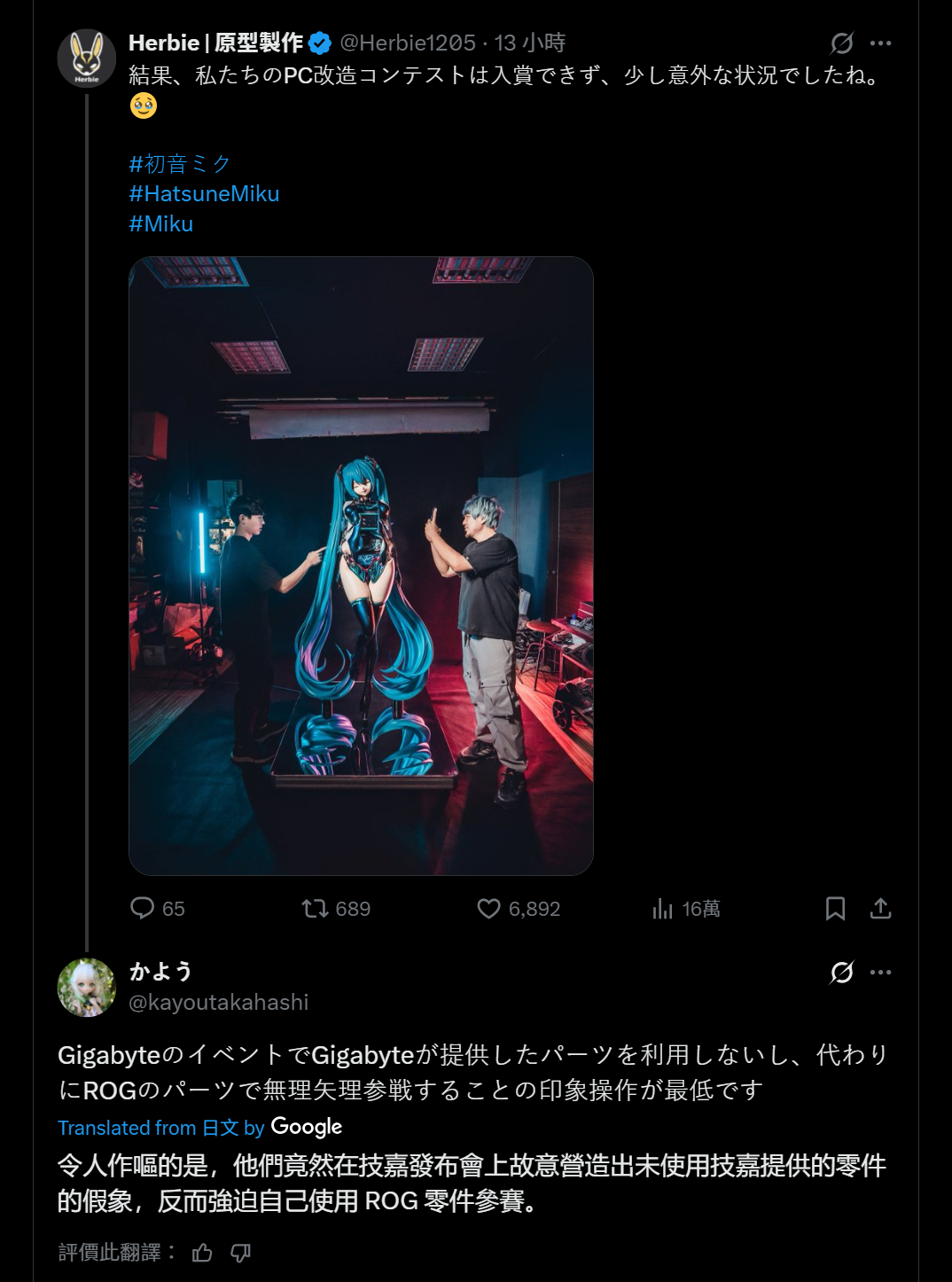Like Herbie's post
This screenshot has width=952, height=1282.
click(x=488, y=908)
